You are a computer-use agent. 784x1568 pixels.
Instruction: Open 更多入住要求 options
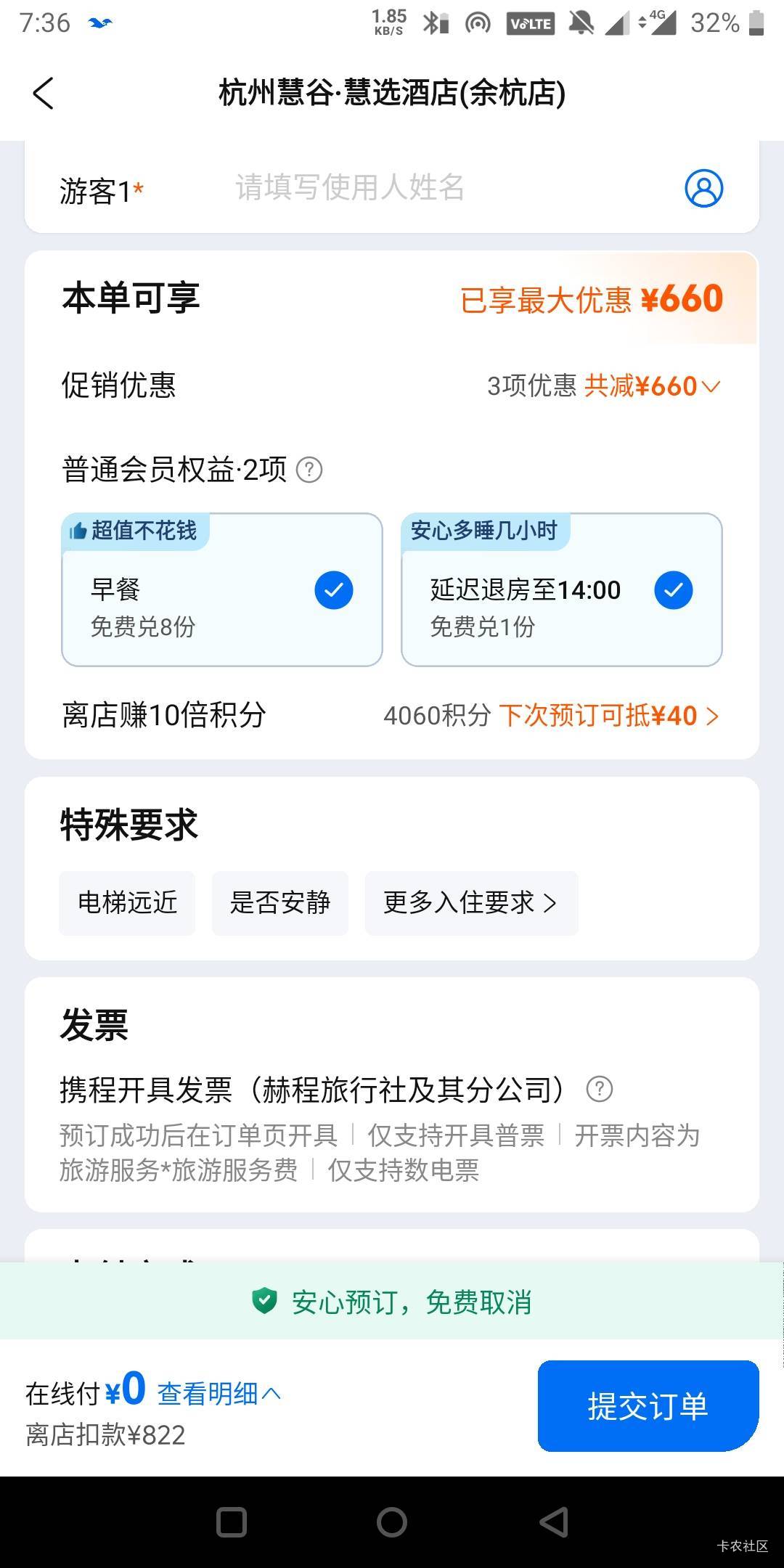click(x=470, y=903)
